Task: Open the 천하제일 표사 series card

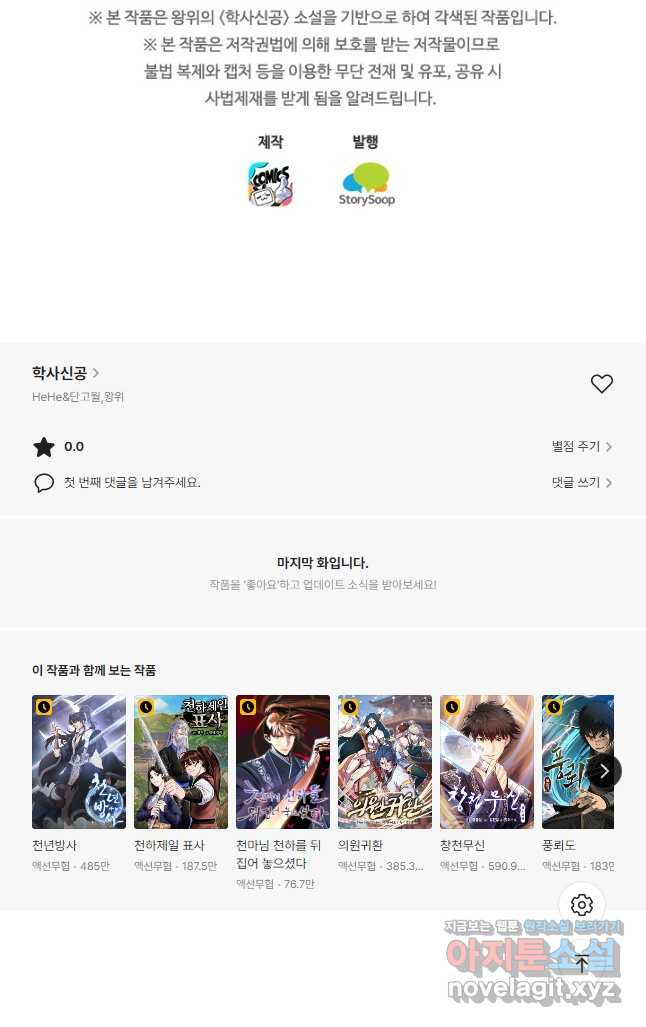Action: click(x=181, y=762)
